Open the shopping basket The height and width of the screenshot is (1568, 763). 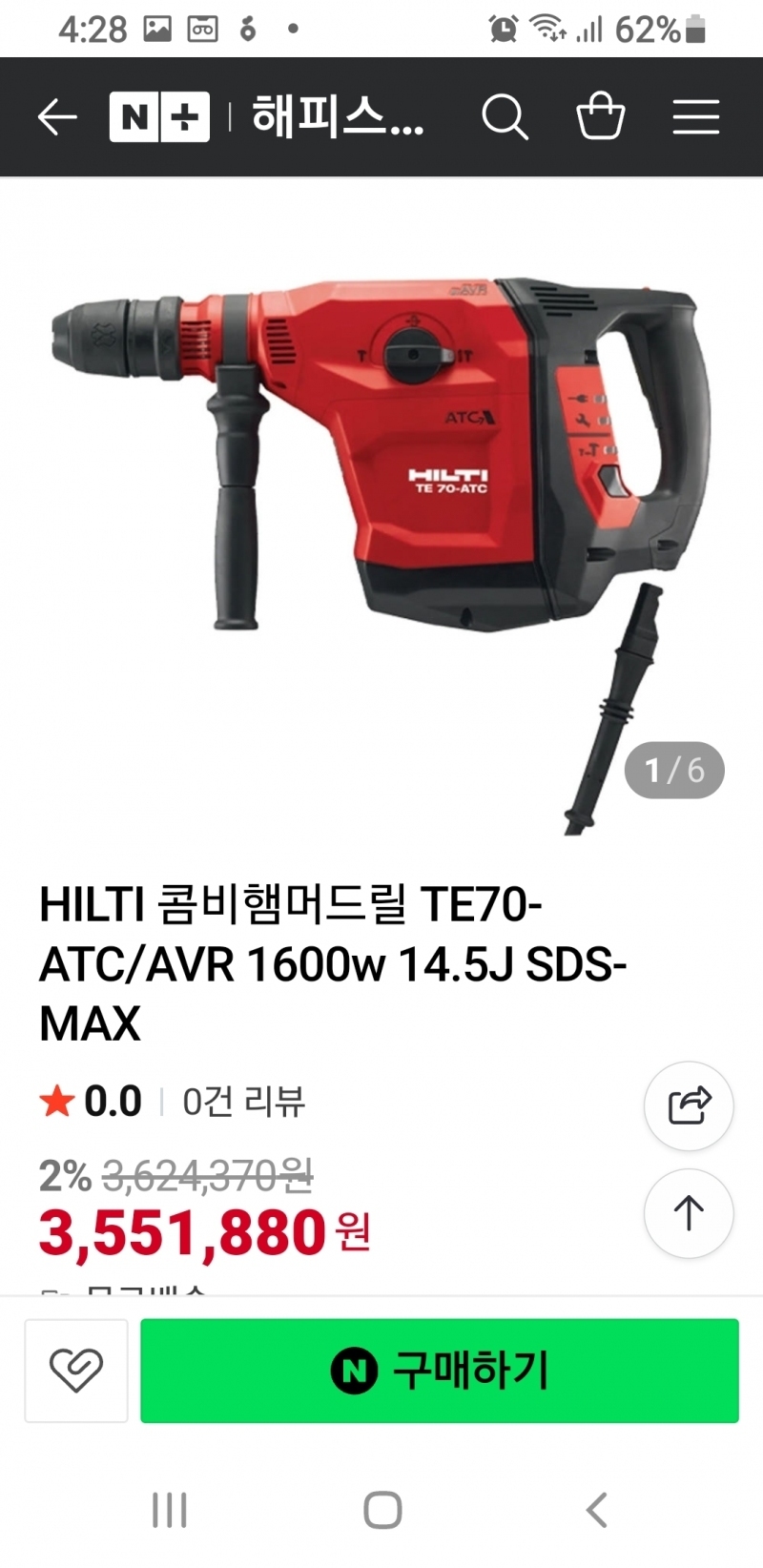(601, 118)
